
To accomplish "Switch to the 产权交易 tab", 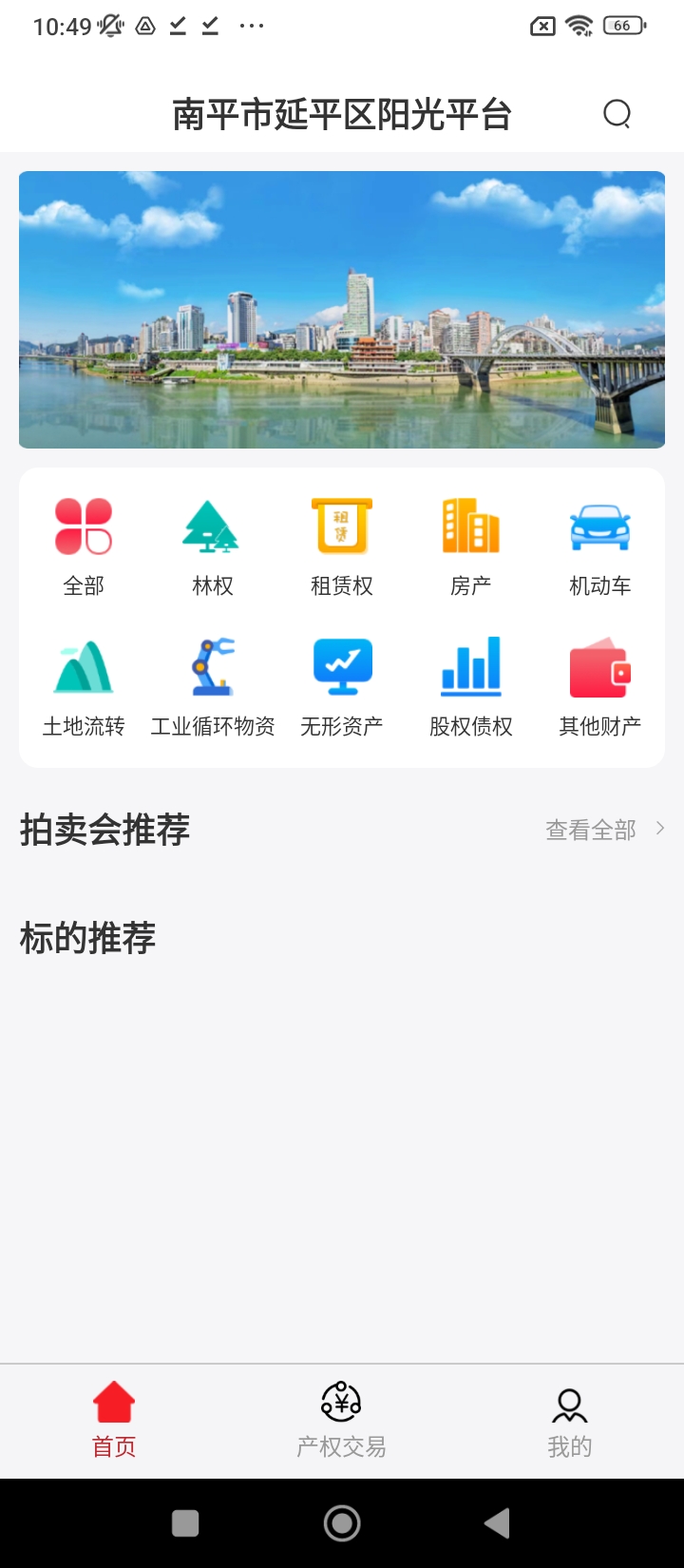I will 341,1421.
